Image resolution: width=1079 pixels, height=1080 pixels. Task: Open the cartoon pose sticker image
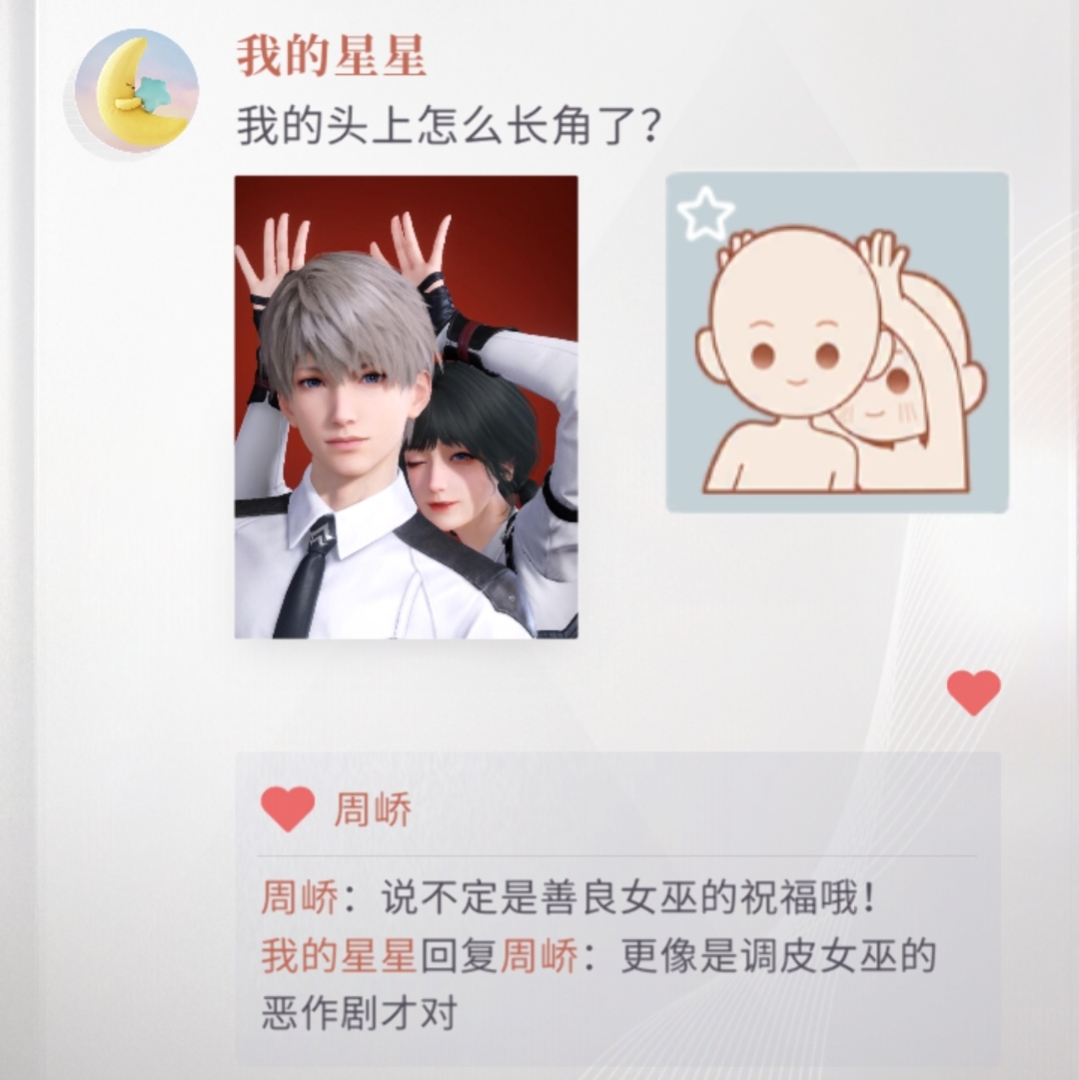coord(837,342)
